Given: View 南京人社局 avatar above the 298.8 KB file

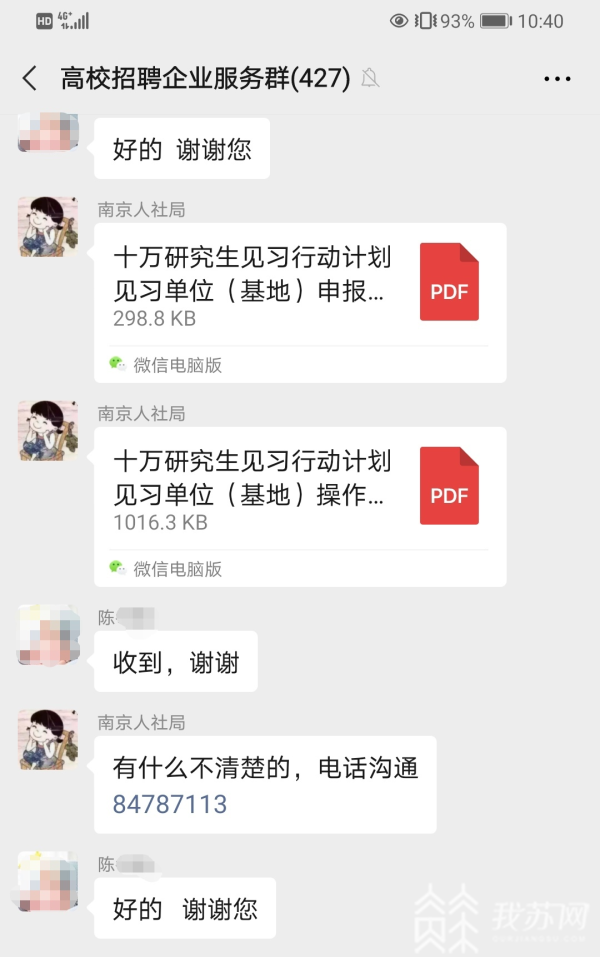Looking at the screenshot, I should point(48,226).
